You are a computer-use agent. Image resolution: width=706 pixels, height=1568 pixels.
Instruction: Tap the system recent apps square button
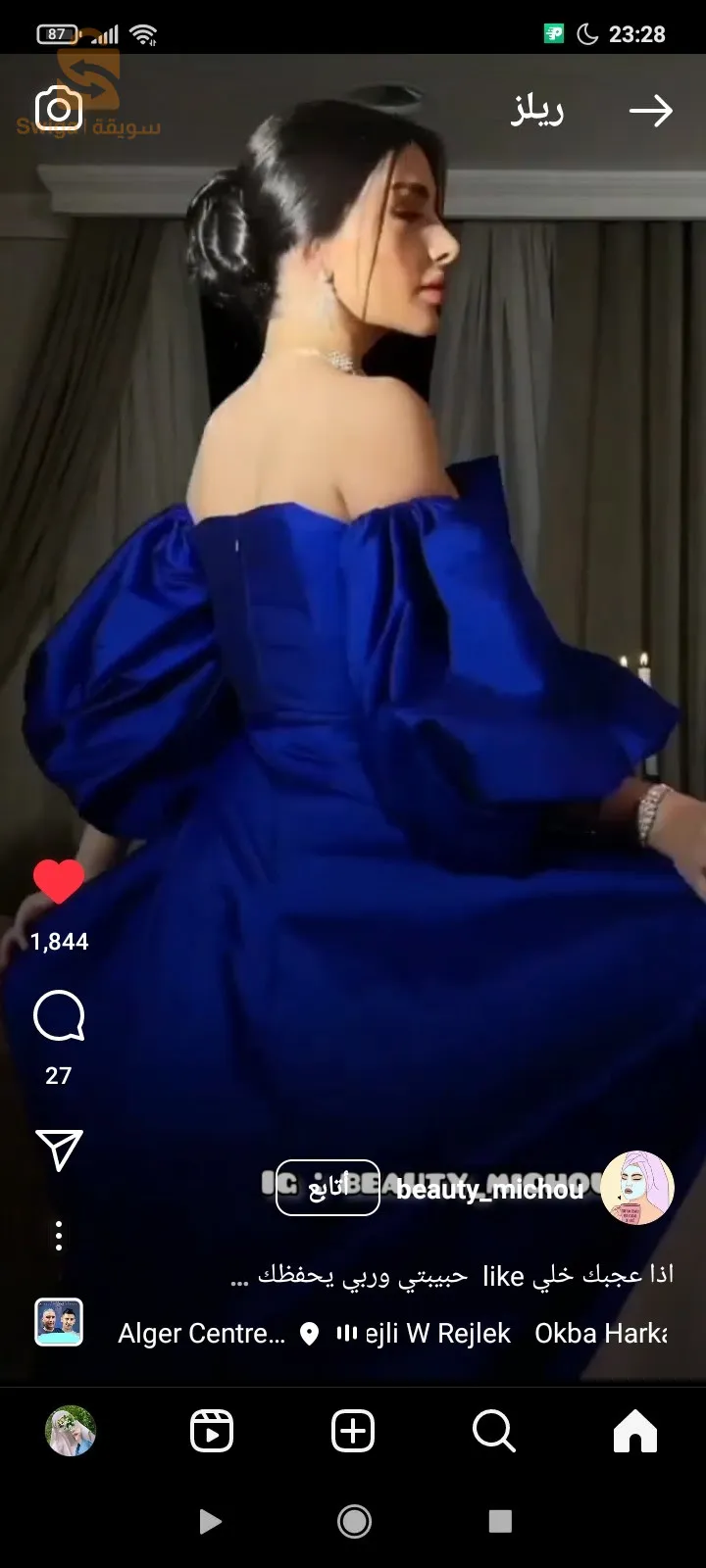(500, 1521)
